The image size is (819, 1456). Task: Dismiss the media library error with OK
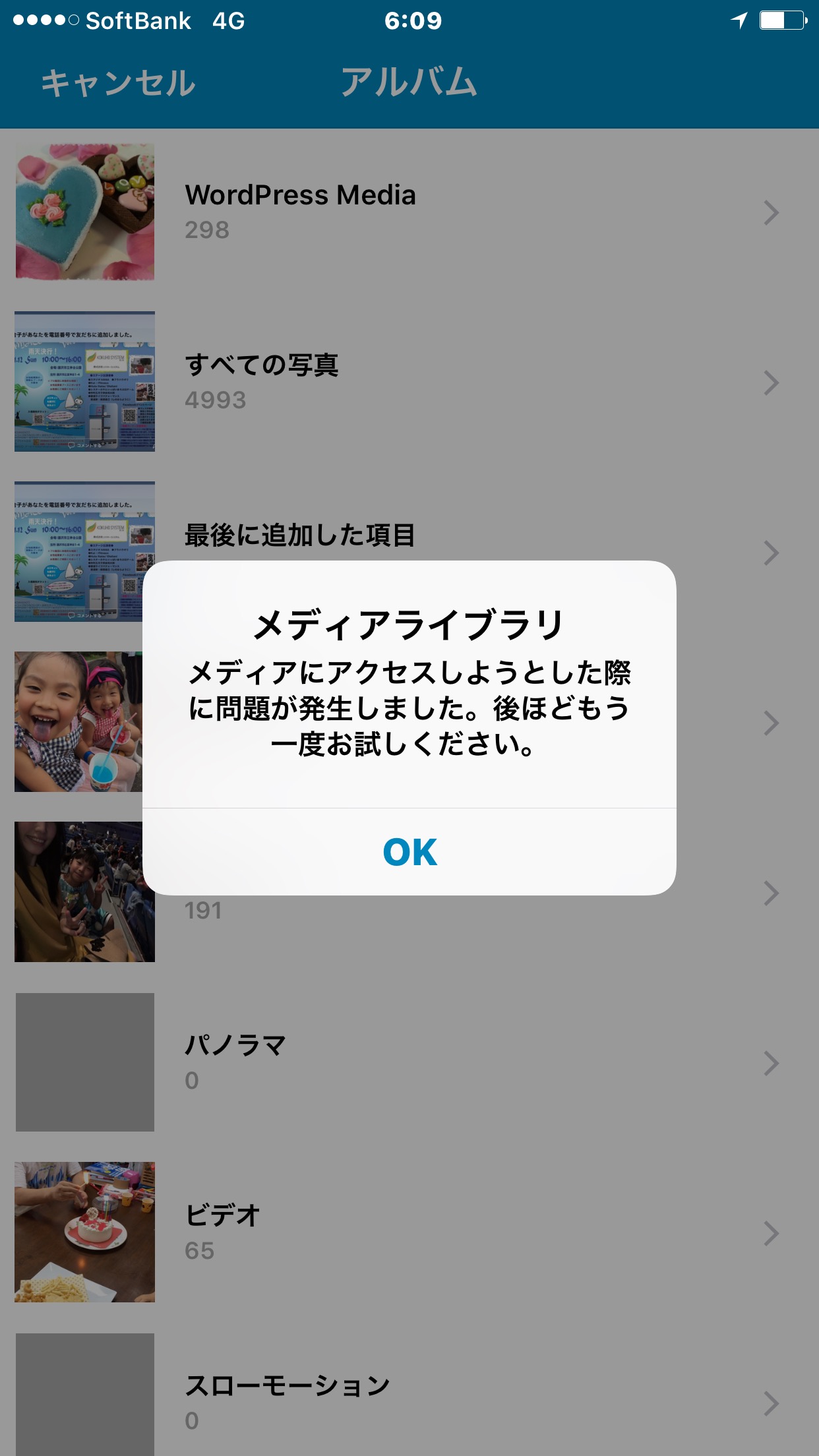coord(409,851)
